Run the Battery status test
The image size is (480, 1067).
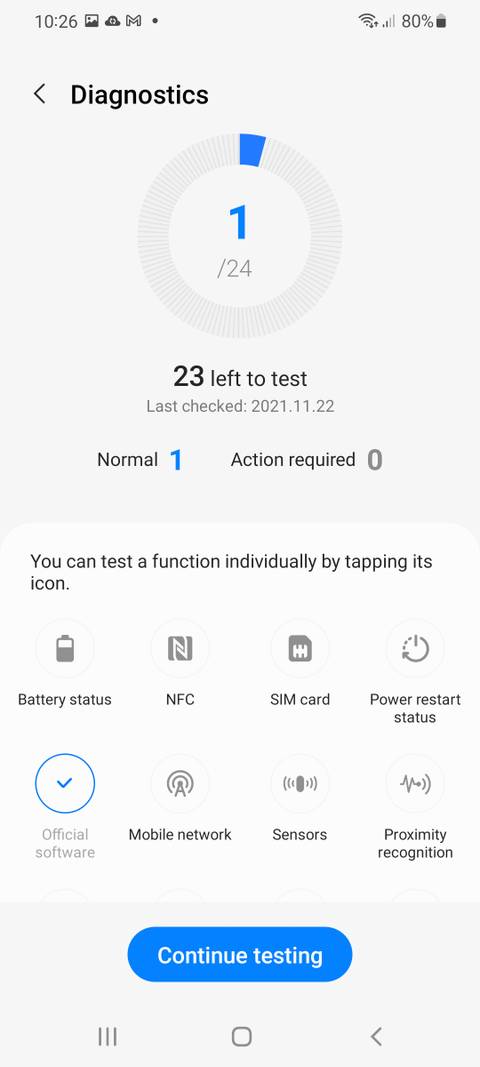pos(65,649)
